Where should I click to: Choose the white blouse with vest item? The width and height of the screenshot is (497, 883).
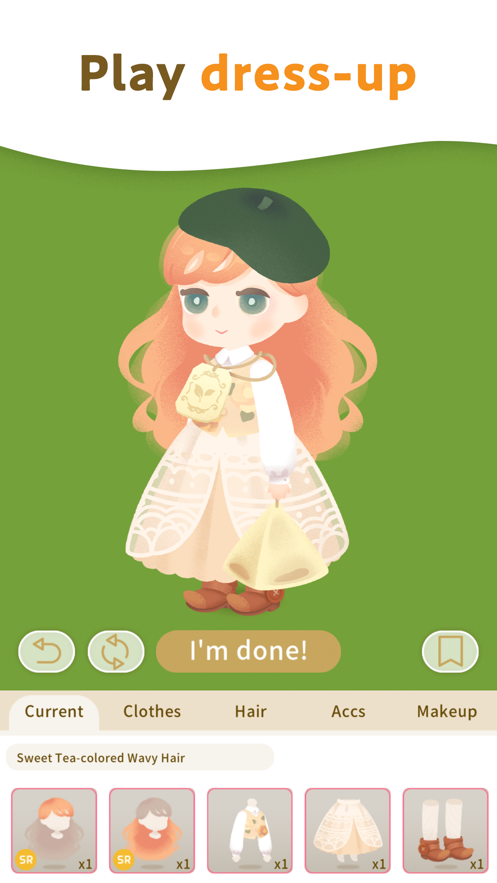coord(250,831)
